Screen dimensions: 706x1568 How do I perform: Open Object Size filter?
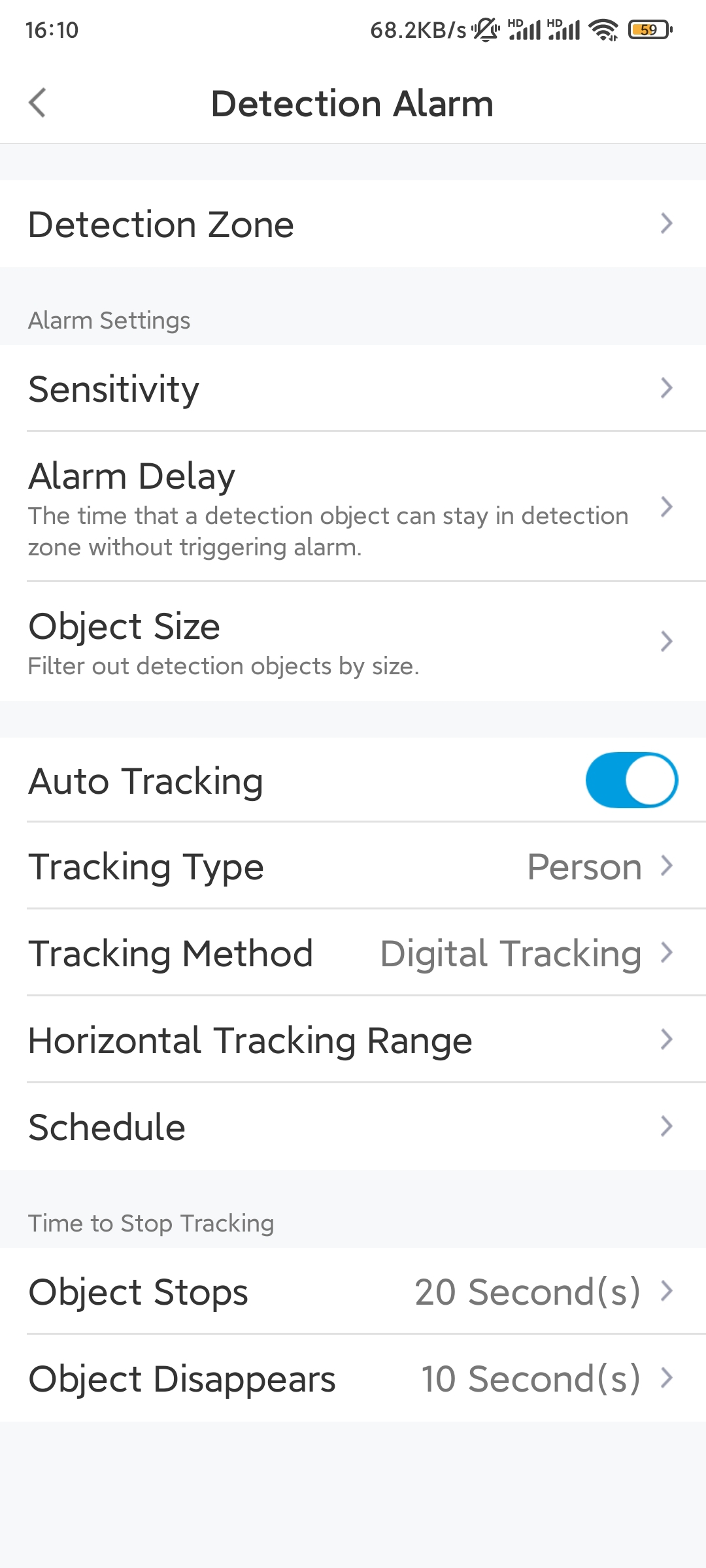click(x=353, y=642)
